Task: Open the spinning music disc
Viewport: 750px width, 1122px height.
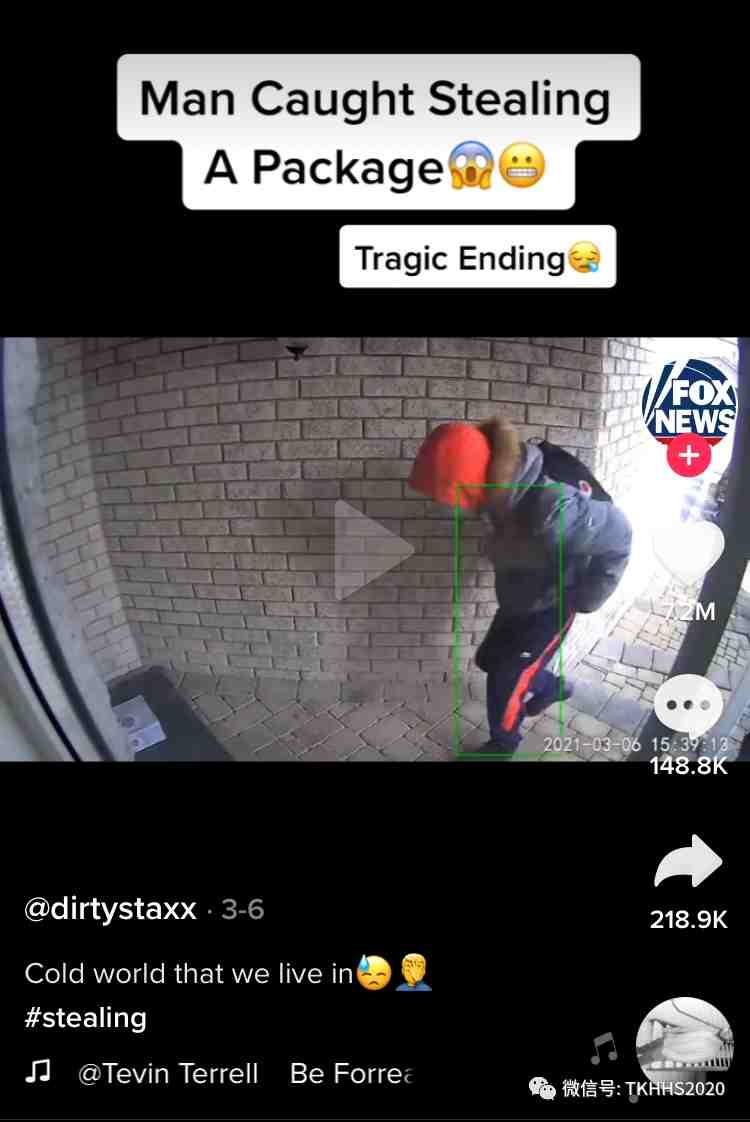Action: [x=684, y=1044]
